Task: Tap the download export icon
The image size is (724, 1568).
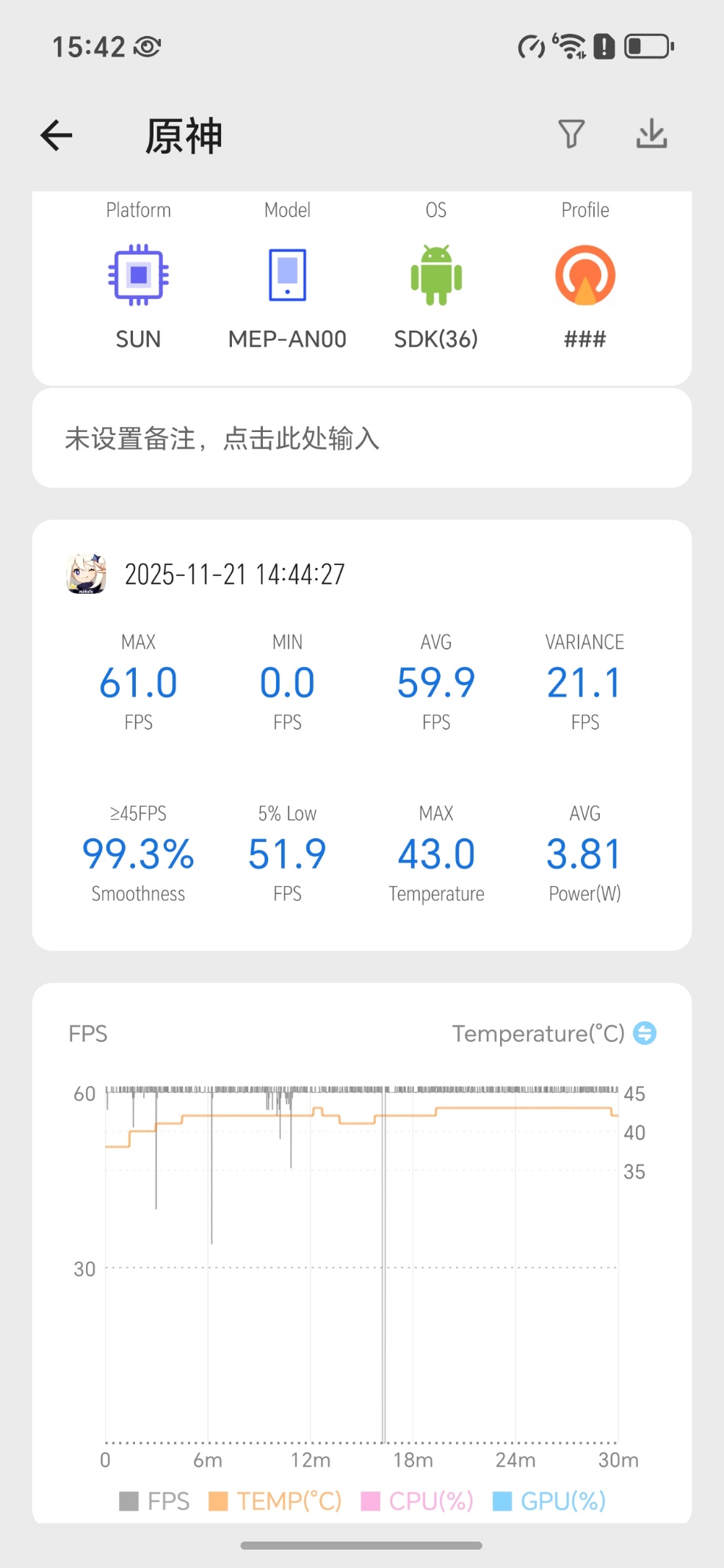Action: 651,134
